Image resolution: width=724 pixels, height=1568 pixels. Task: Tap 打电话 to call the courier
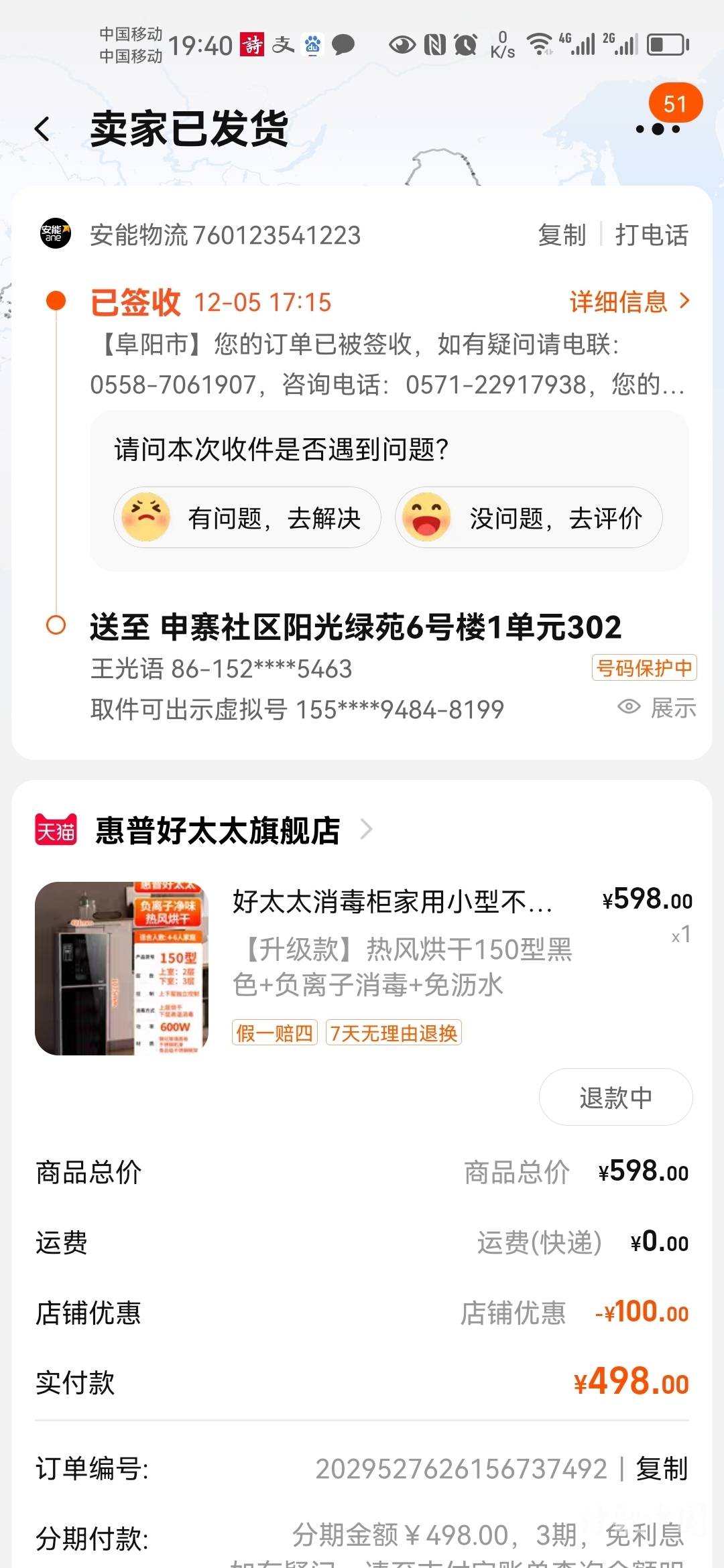pyautogui.click(x=651, y=235)
